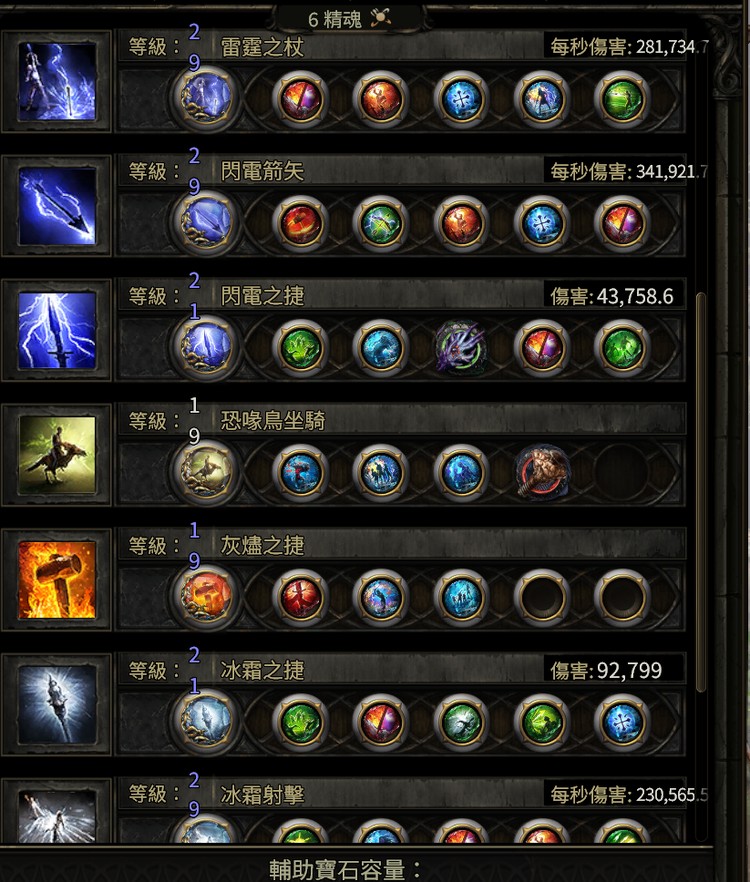Select the 閃電箭矢 skill icon

pos(57,206)
